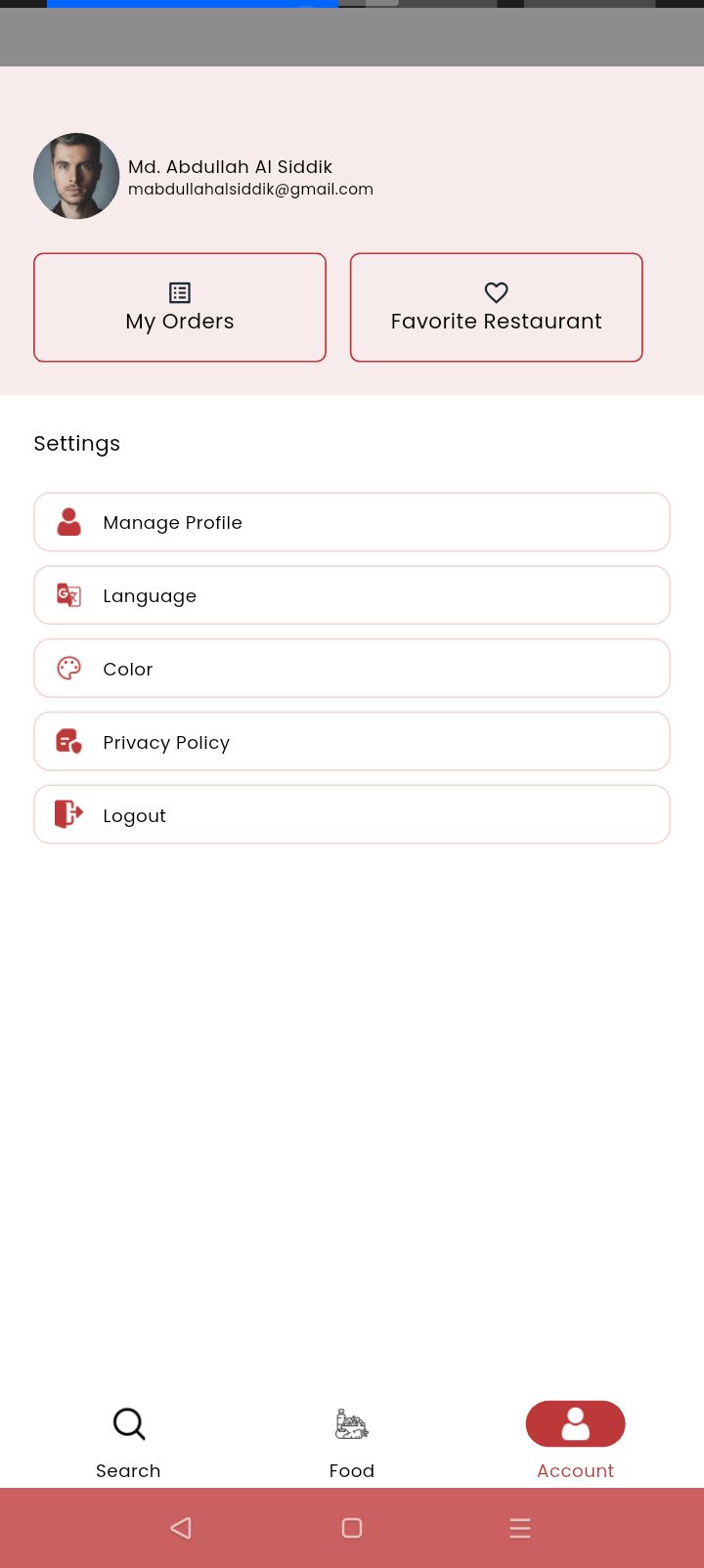
Task: Switch to the Food tab
Action: (352, 1441)
